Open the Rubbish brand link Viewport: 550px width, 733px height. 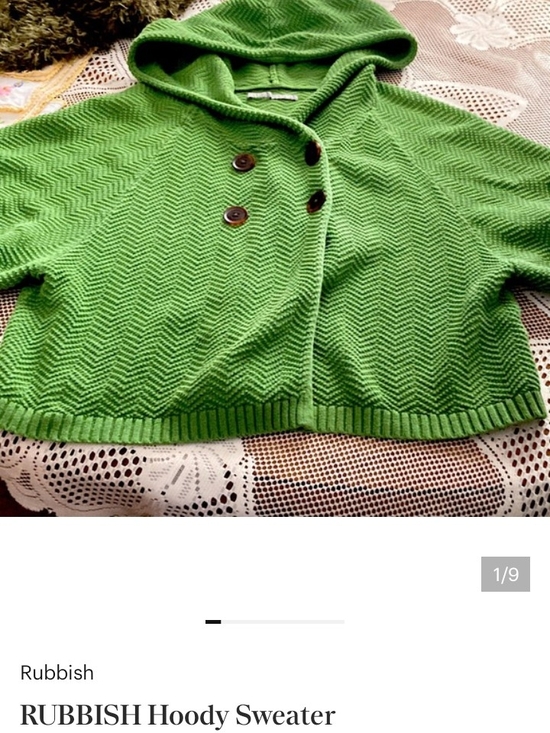coord(57,673)
